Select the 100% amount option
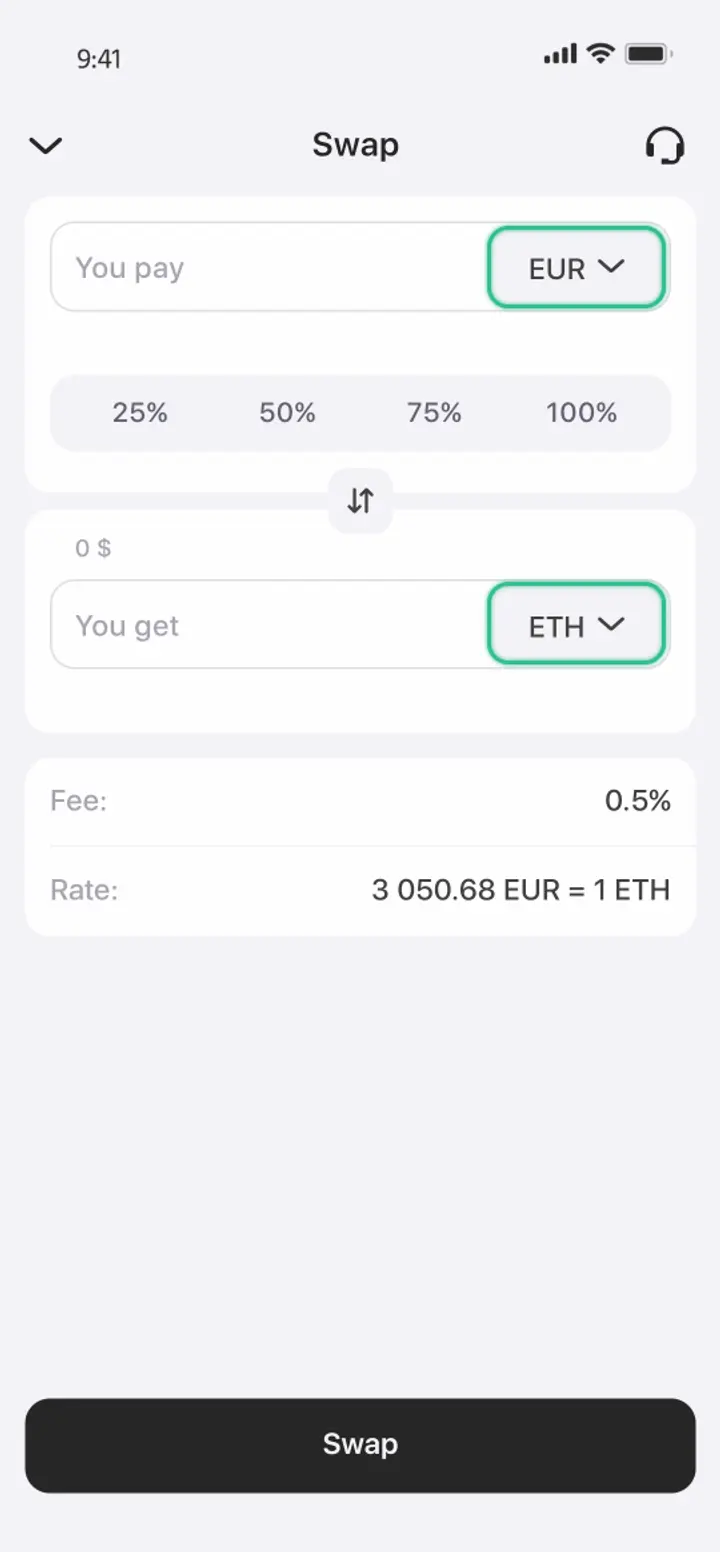This screenshot has height=1552, width=720. (x=581, y=412)
